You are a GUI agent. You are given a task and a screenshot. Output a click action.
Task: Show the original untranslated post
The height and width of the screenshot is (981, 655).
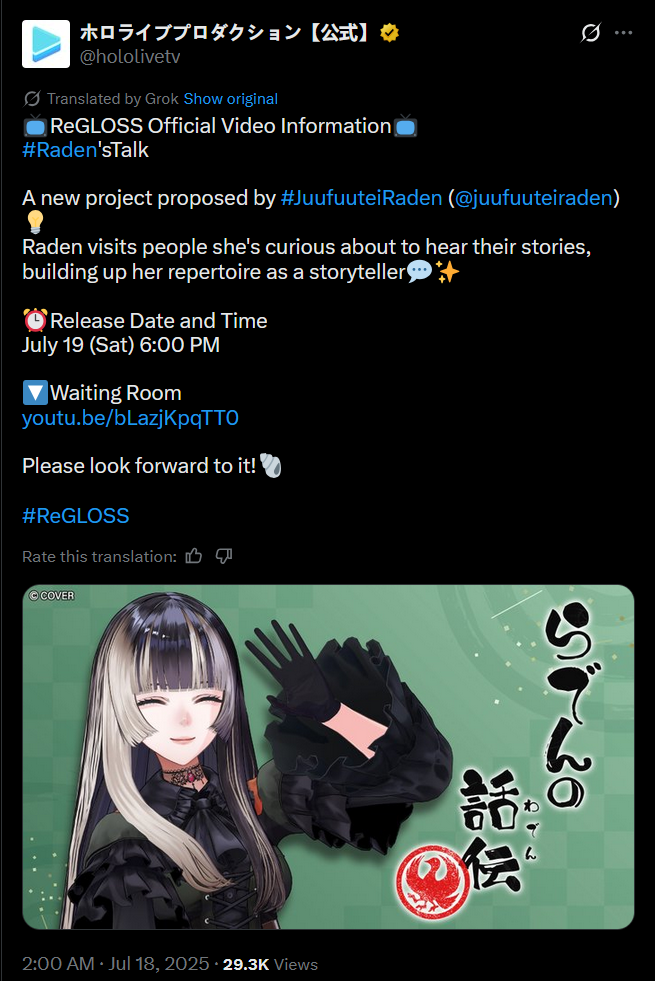click(x=230, y=99)
